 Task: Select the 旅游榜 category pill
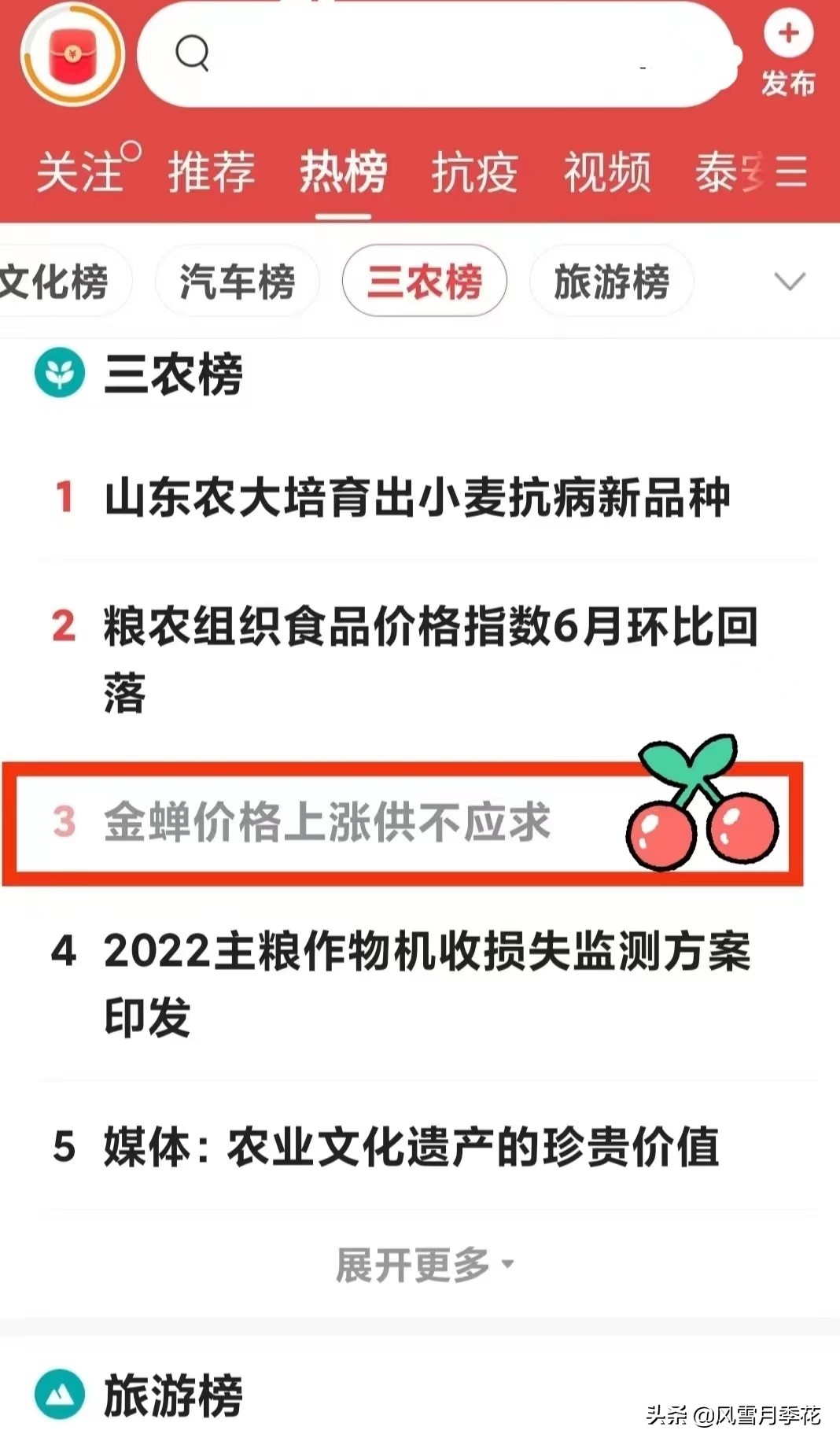611,281
